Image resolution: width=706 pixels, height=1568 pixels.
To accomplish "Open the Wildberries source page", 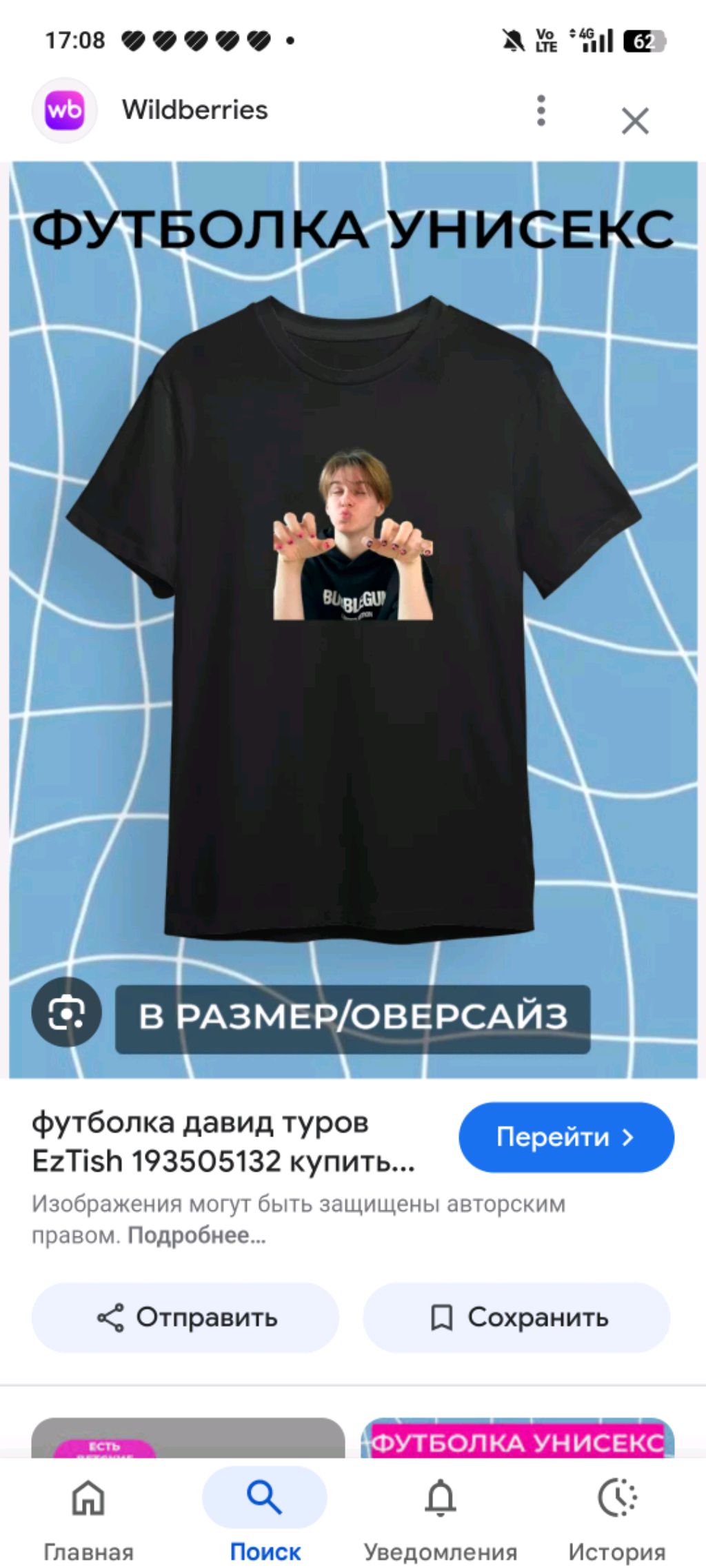I will [x=194, y=110].
